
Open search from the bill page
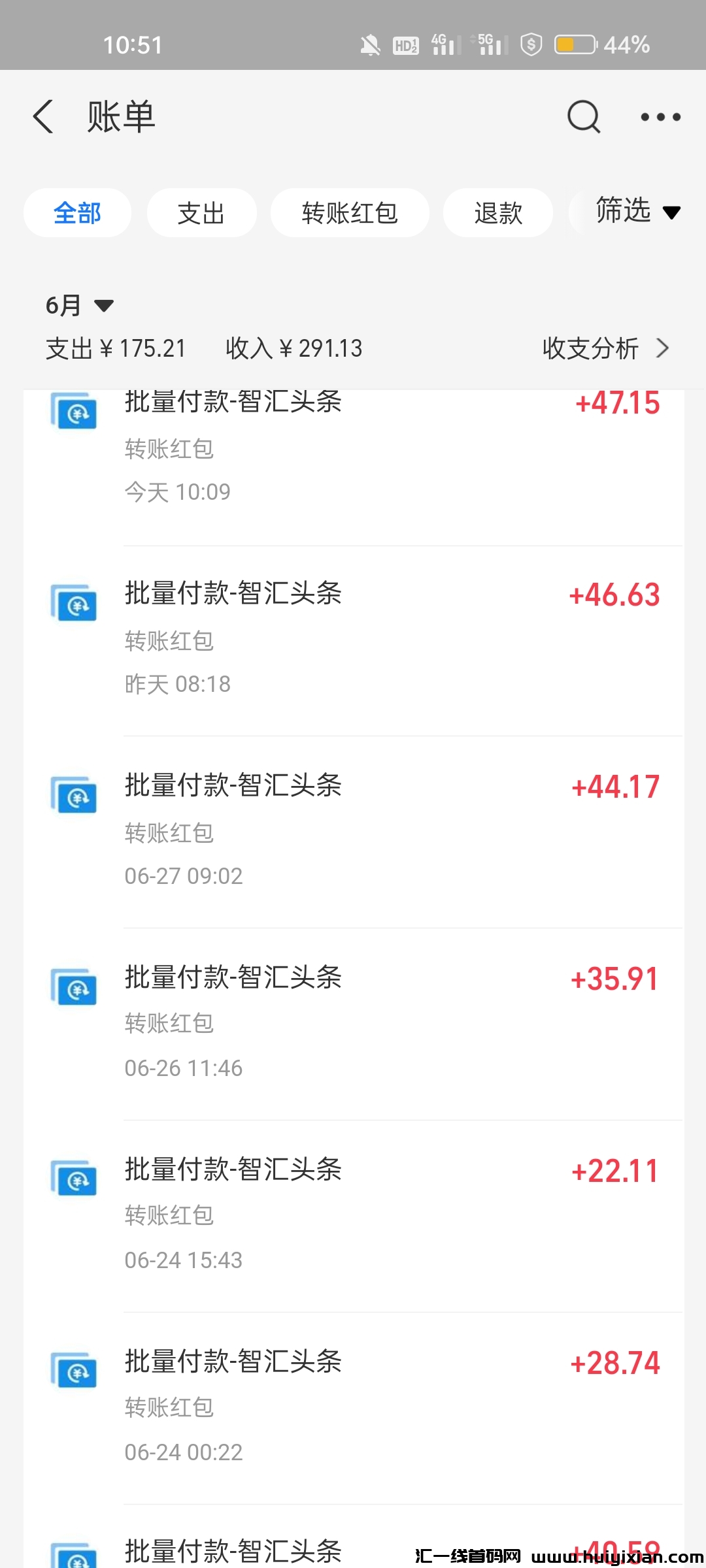(584, 118)
